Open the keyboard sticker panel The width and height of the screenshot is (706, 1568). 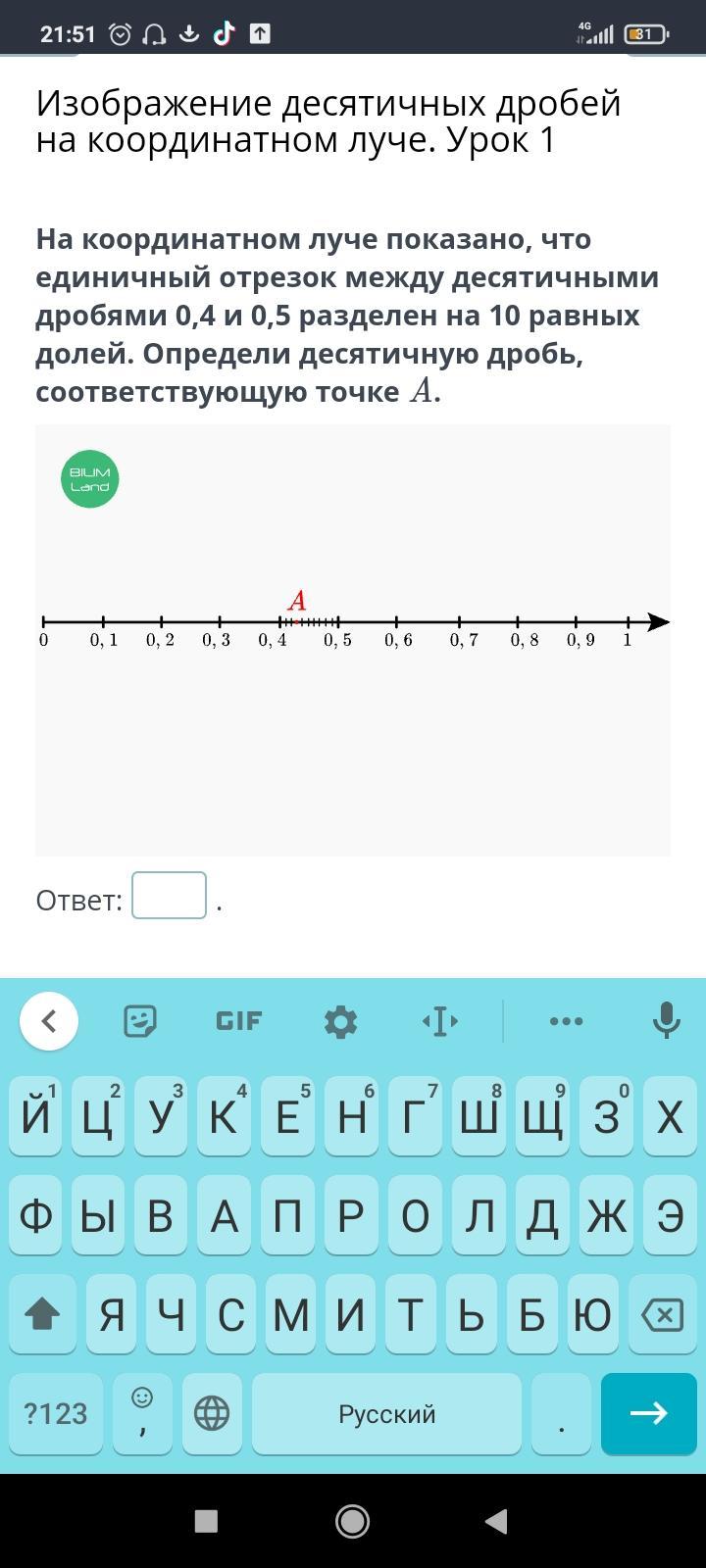pos(141,1021)
